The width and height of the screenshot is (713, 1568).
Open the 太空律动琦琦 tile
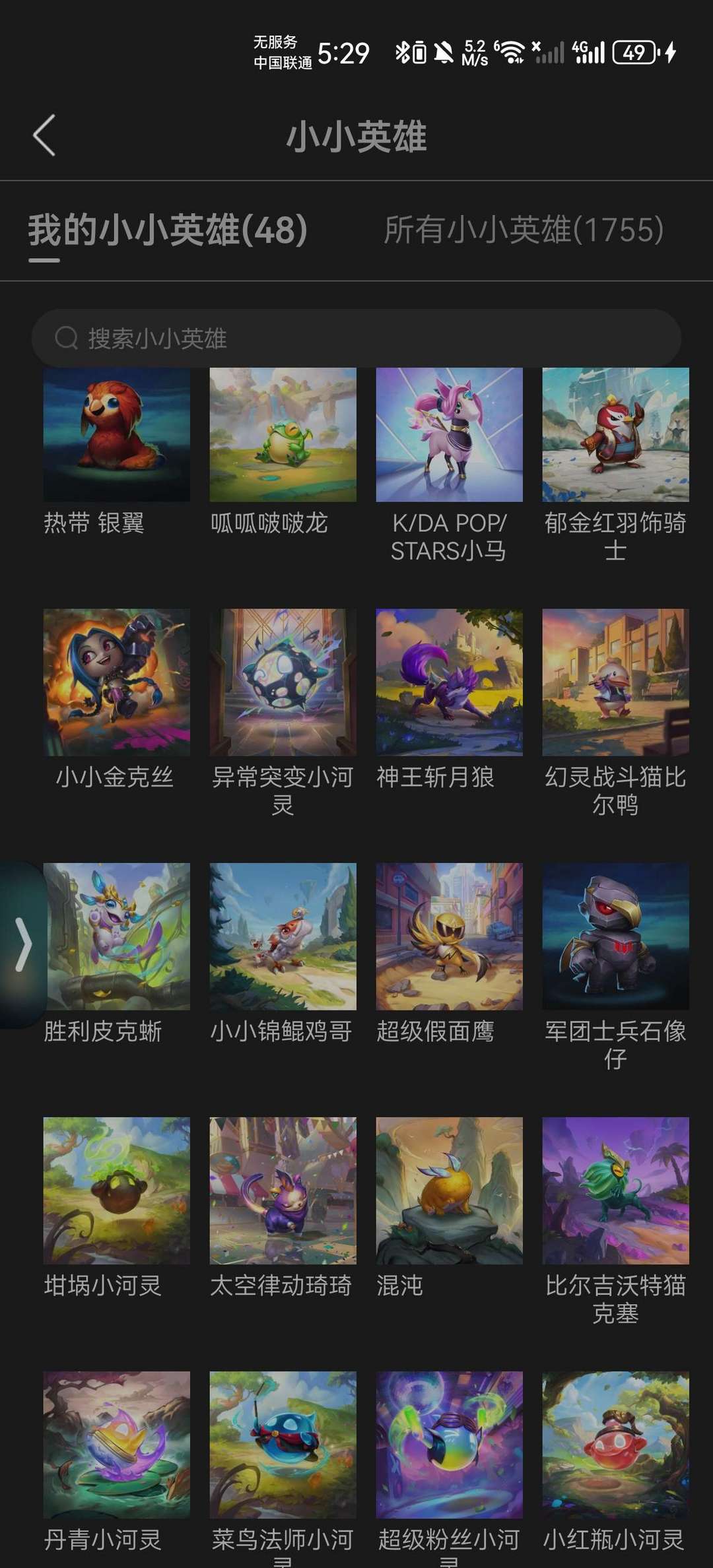[283, 1191]
